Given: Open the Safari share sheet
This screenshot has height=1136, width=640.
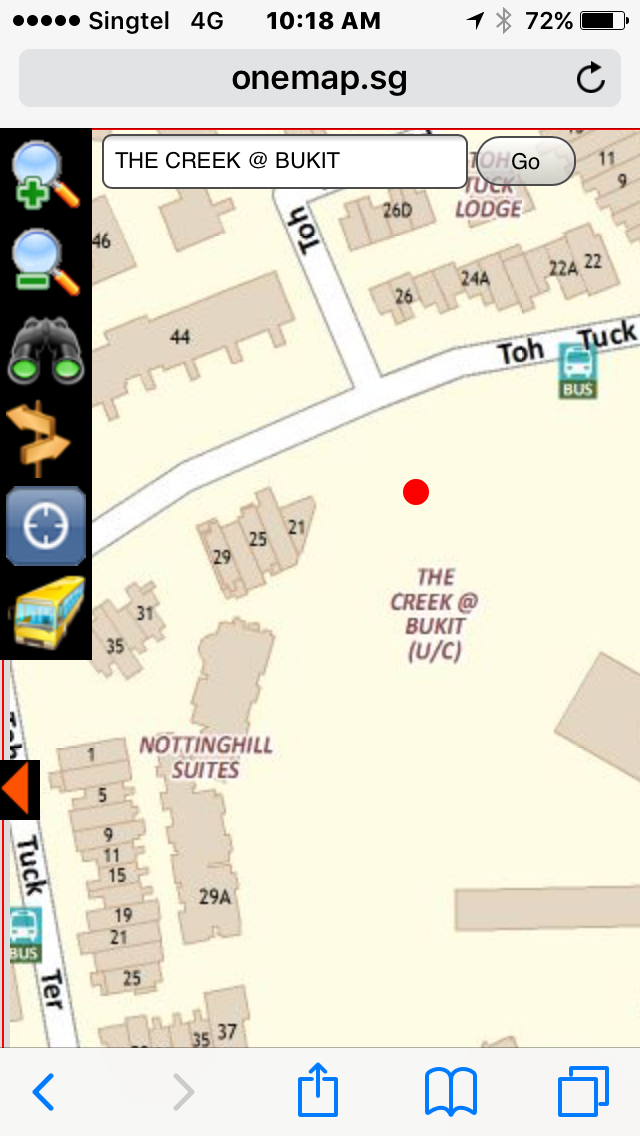Looking at the screenshot, I should tap(318, 1090).
